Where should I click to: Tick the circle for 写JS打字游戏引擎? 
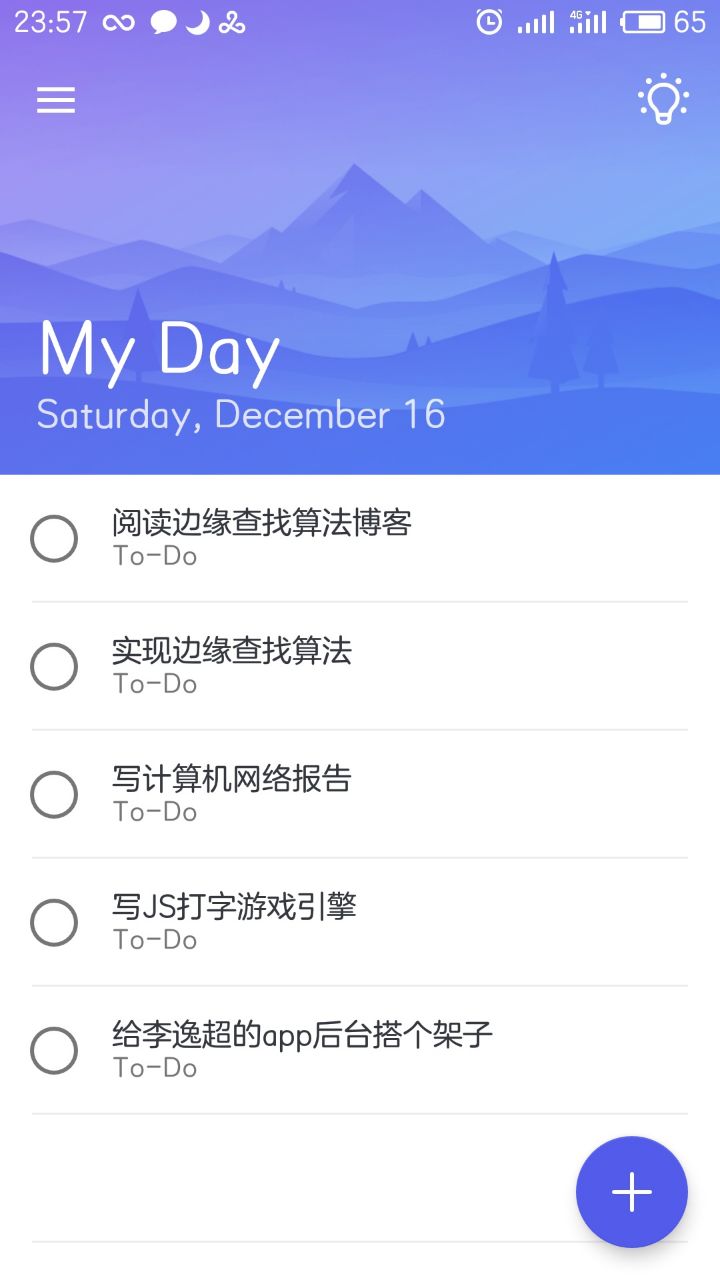point(54,923)
